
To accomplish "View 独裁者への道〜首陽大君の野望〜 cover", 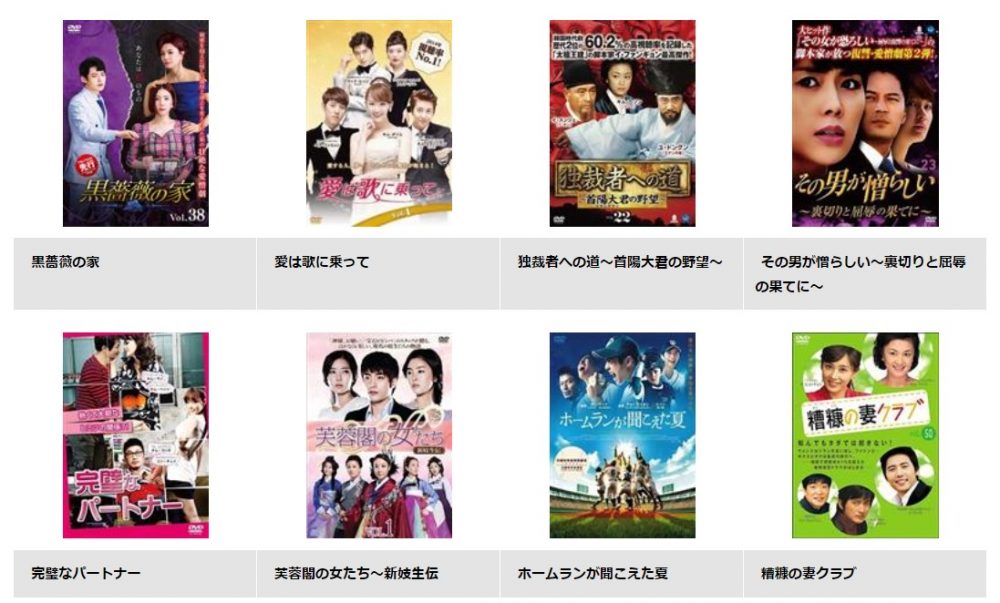I will 622,123.
